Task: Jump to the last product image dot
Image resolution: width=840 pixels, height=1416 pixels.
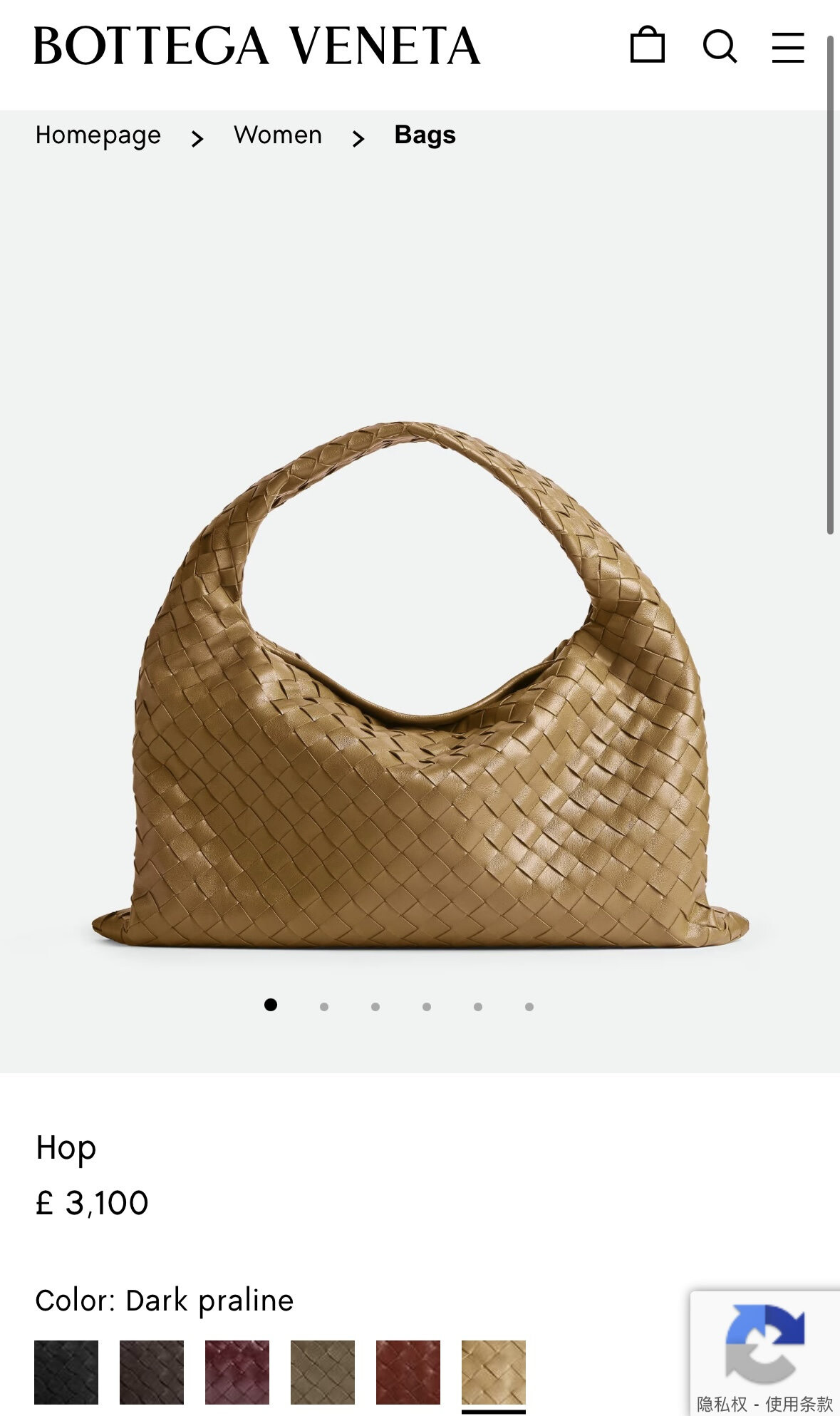Action: [529, 1006]
